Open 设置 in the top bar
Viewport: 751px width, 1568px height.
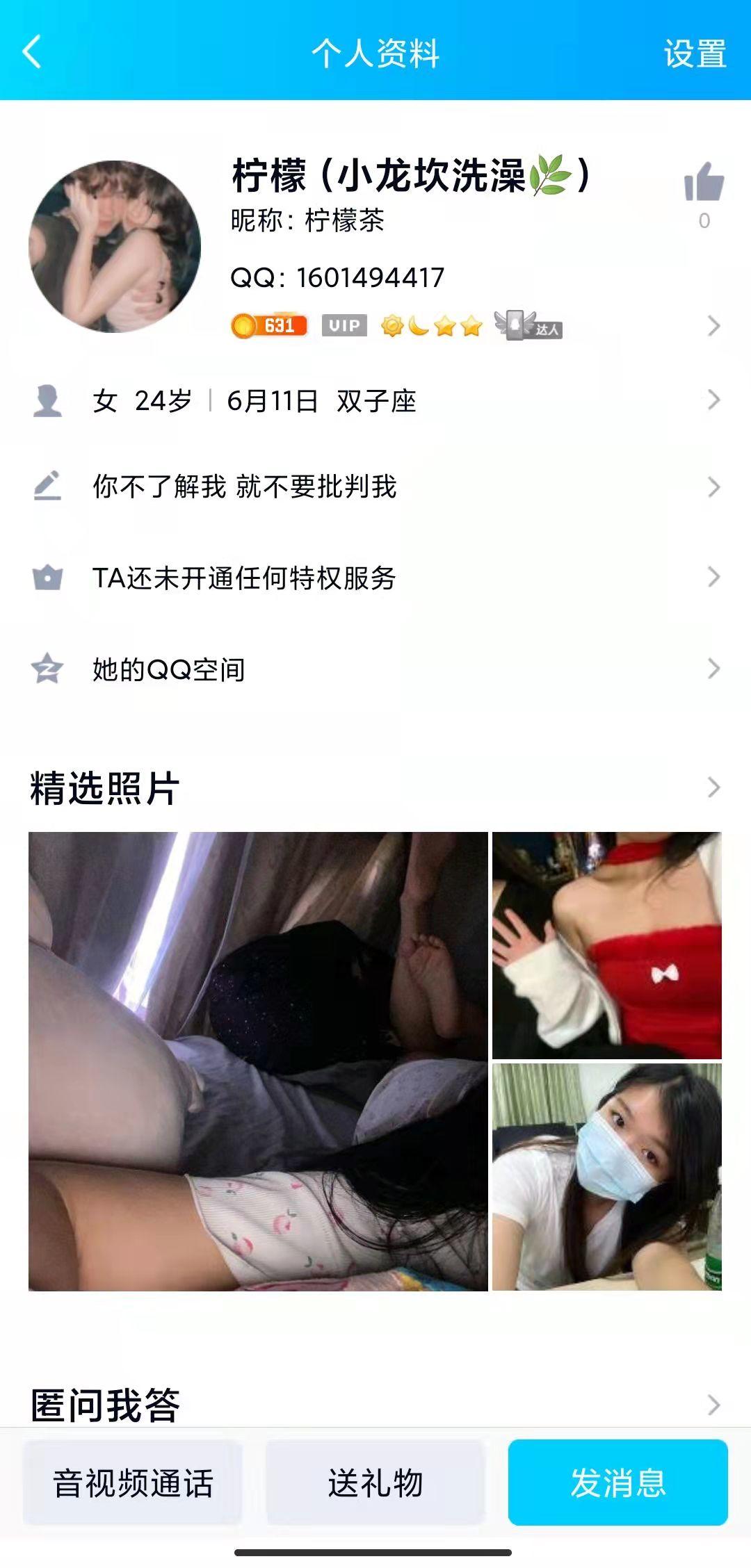(695, 54)
